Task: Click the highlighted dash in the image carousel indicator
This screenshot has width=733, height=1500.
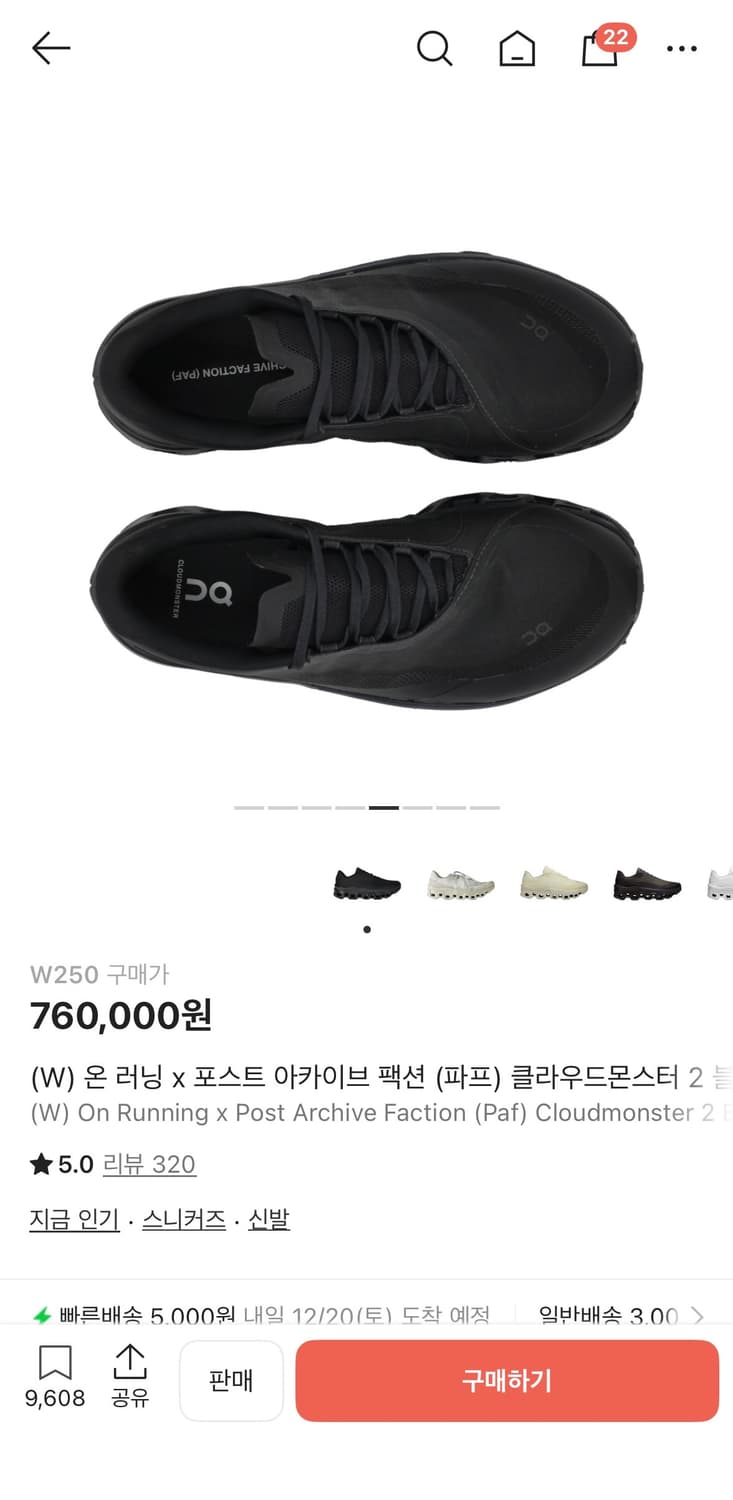Action: click(x=385, y=807)
